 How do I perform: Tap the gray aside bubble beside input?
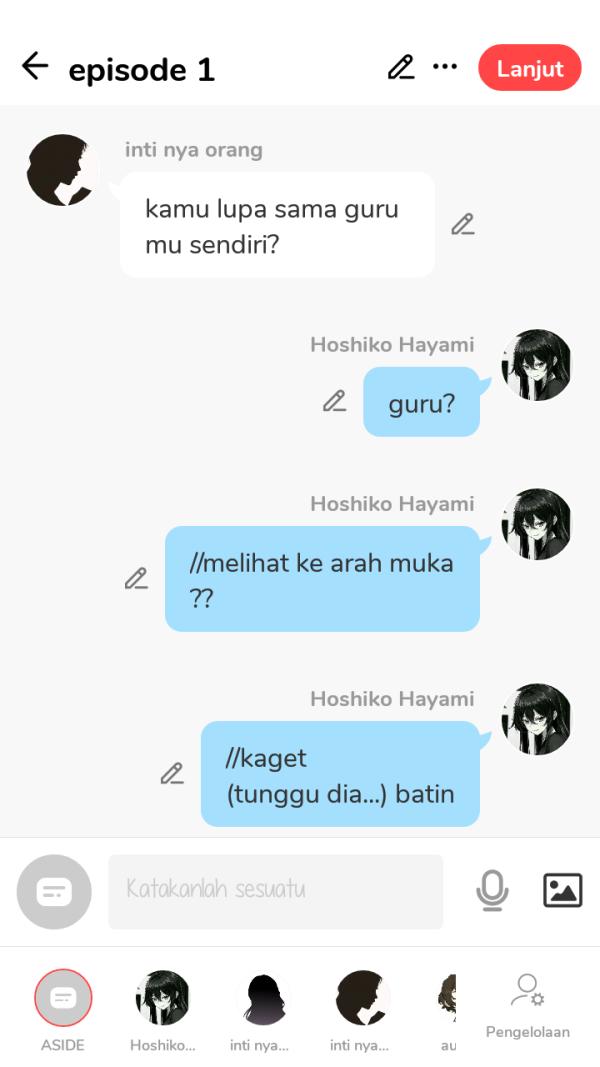(x=54, y=891)
